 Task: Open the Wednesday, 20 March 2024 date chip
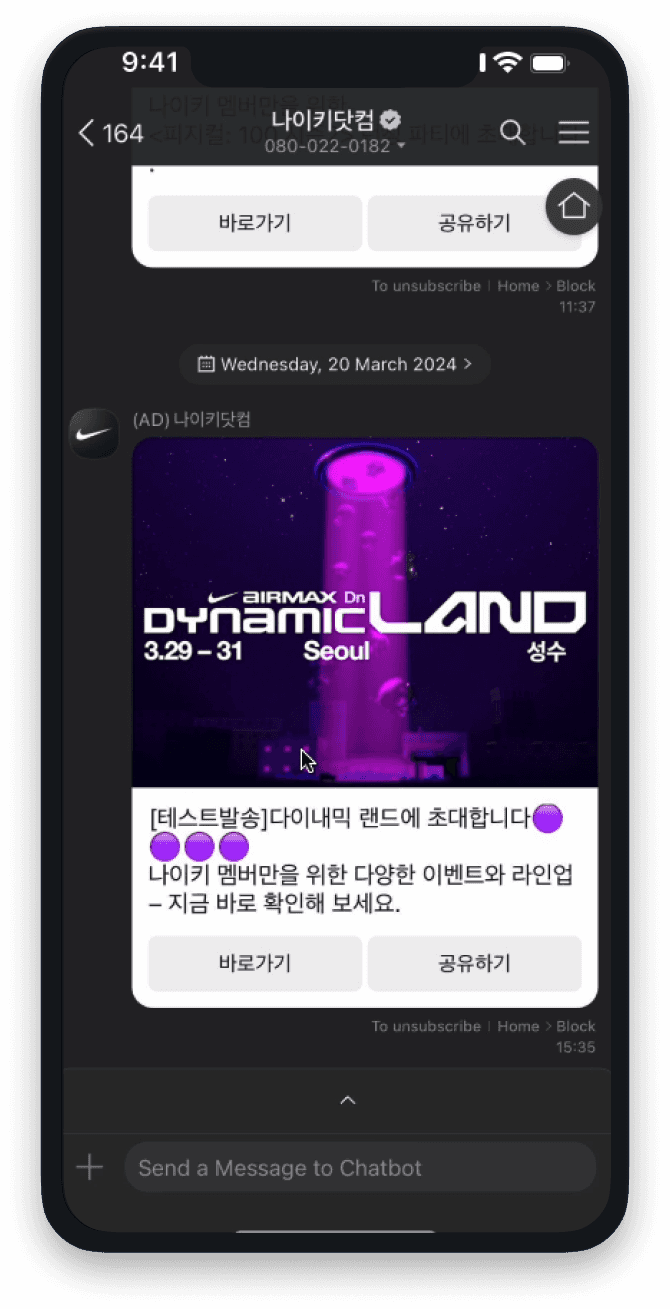point(335,364)
